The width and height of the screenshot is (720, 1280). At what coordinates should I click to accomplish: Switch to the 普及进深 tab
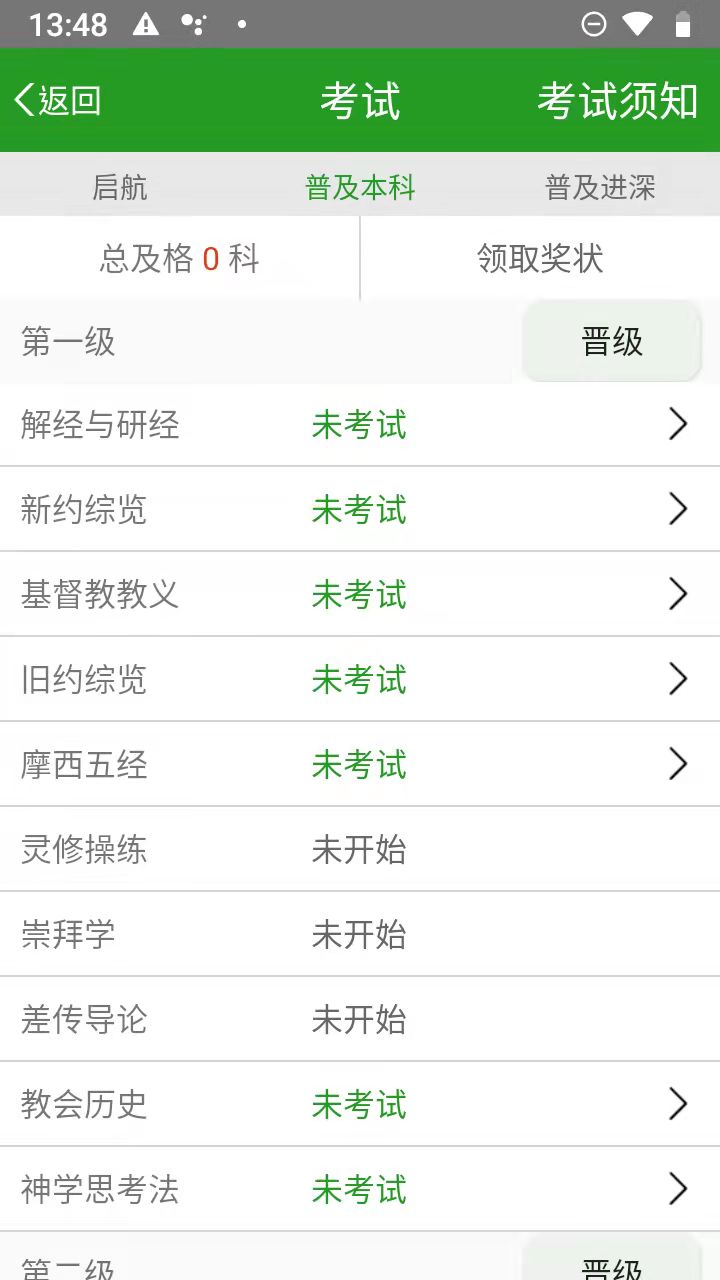click(600, 187)
